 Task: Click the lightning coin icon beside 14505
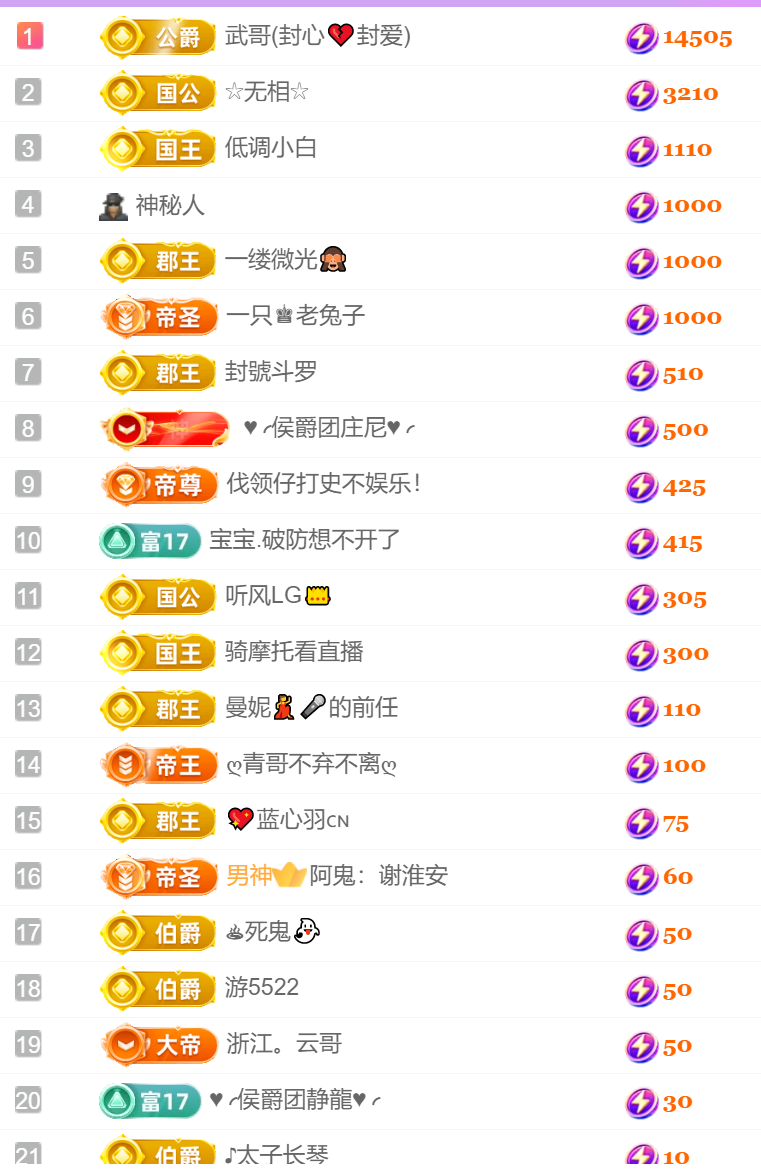[640, 38]
